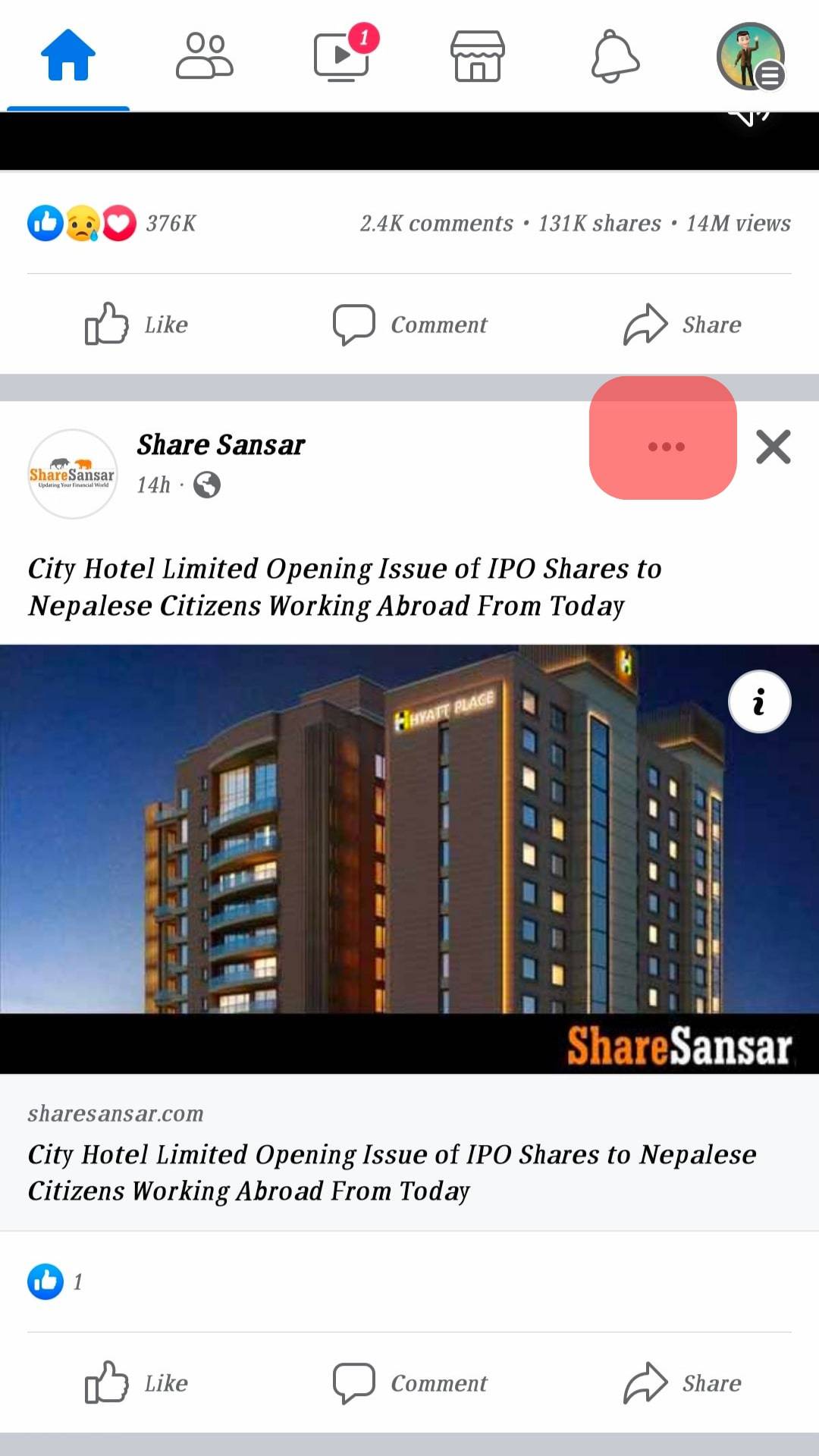The height and width of the screenshot is (1456, 819).
Task: View reactions on the 376K post
Action: coord(112,224)
